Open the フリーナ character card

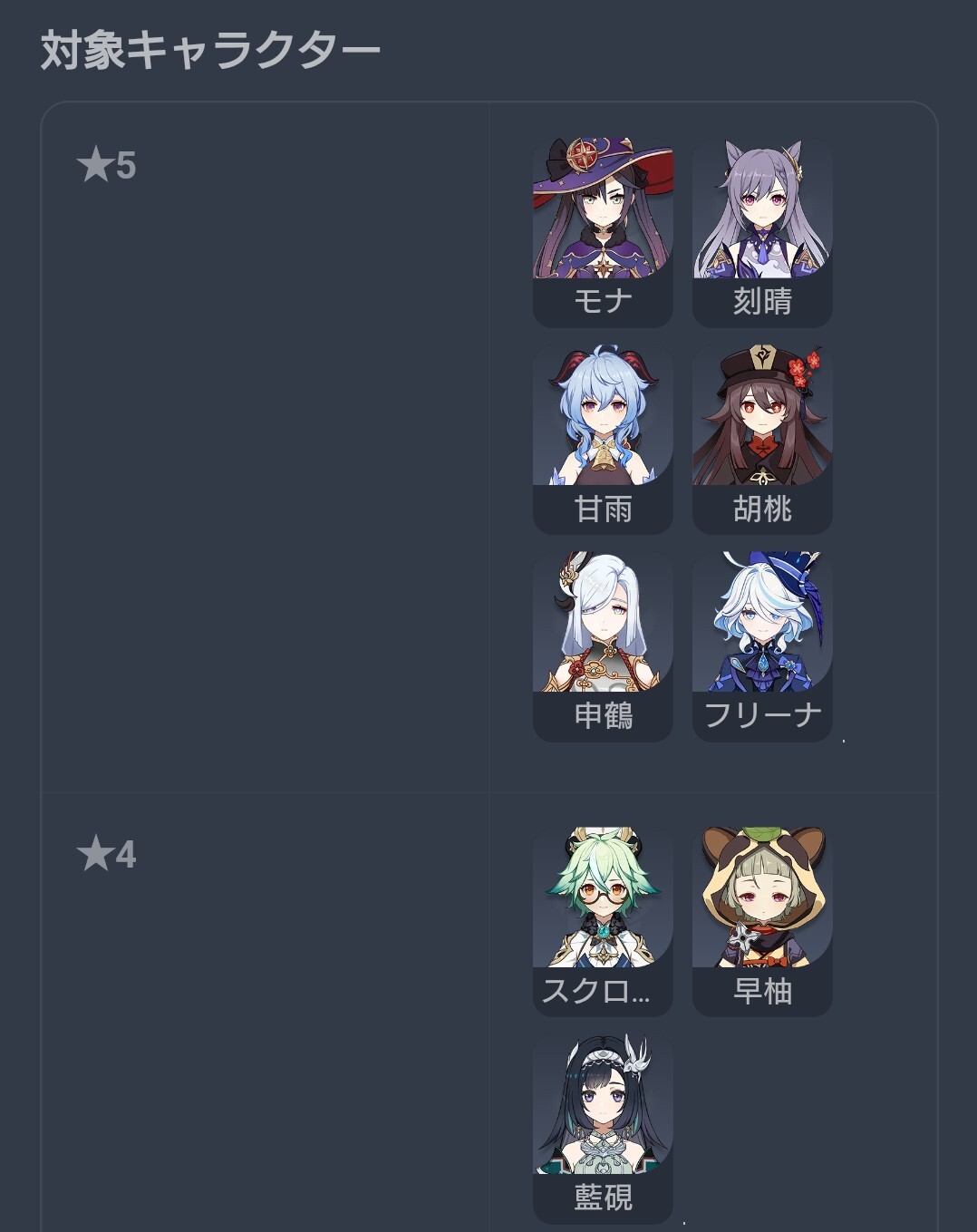coord(762,645)
